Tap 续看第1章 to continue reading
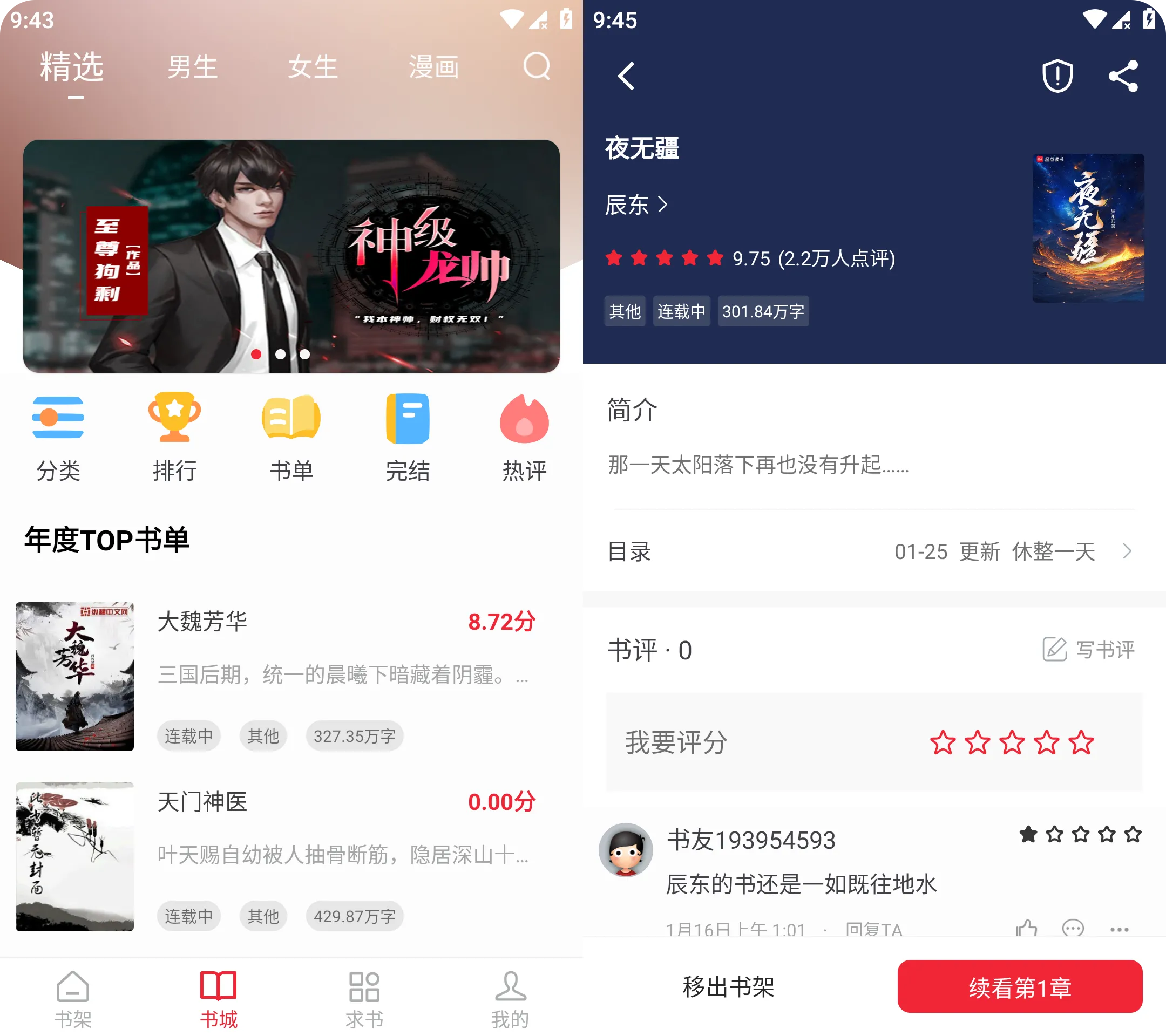The width and height of the screenshot is (1166, 1036). (1019, 986)
